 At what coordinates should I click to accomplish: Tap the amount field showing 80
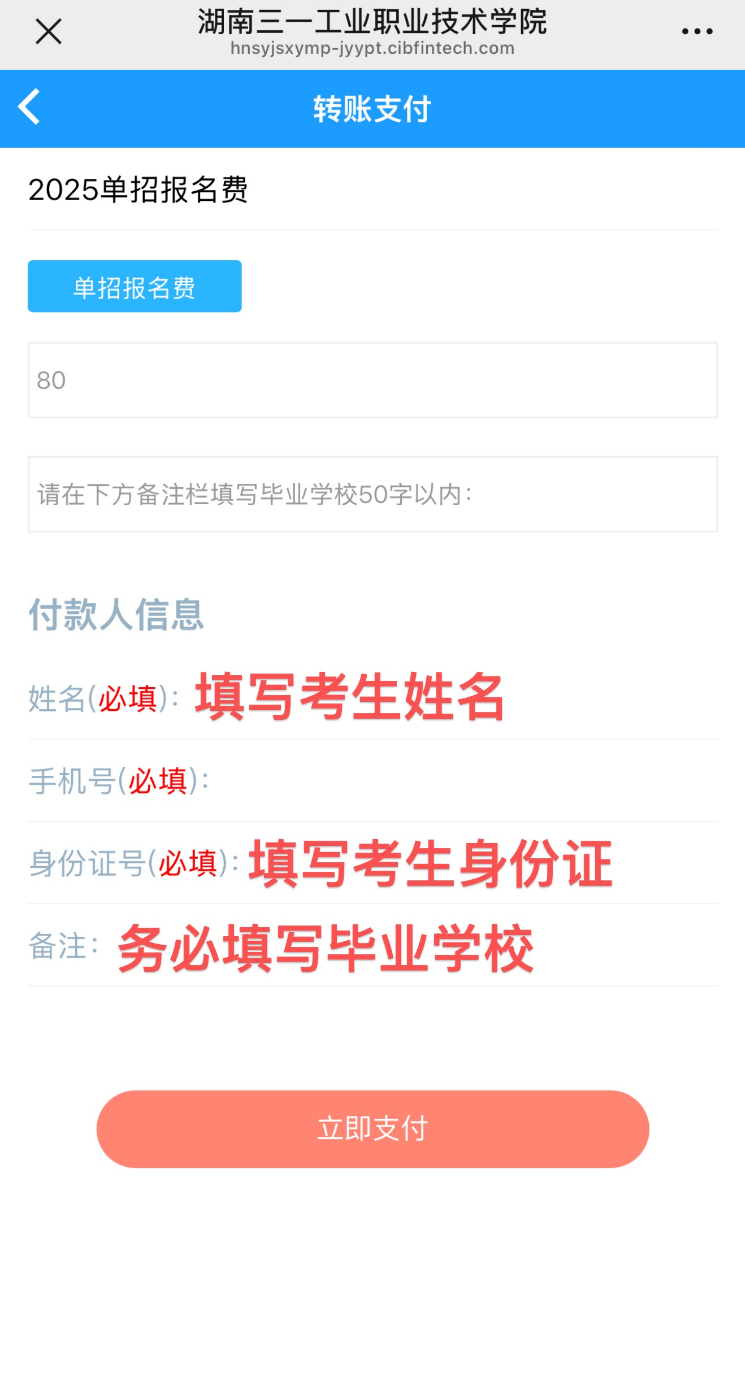click(x=372, y=380)
